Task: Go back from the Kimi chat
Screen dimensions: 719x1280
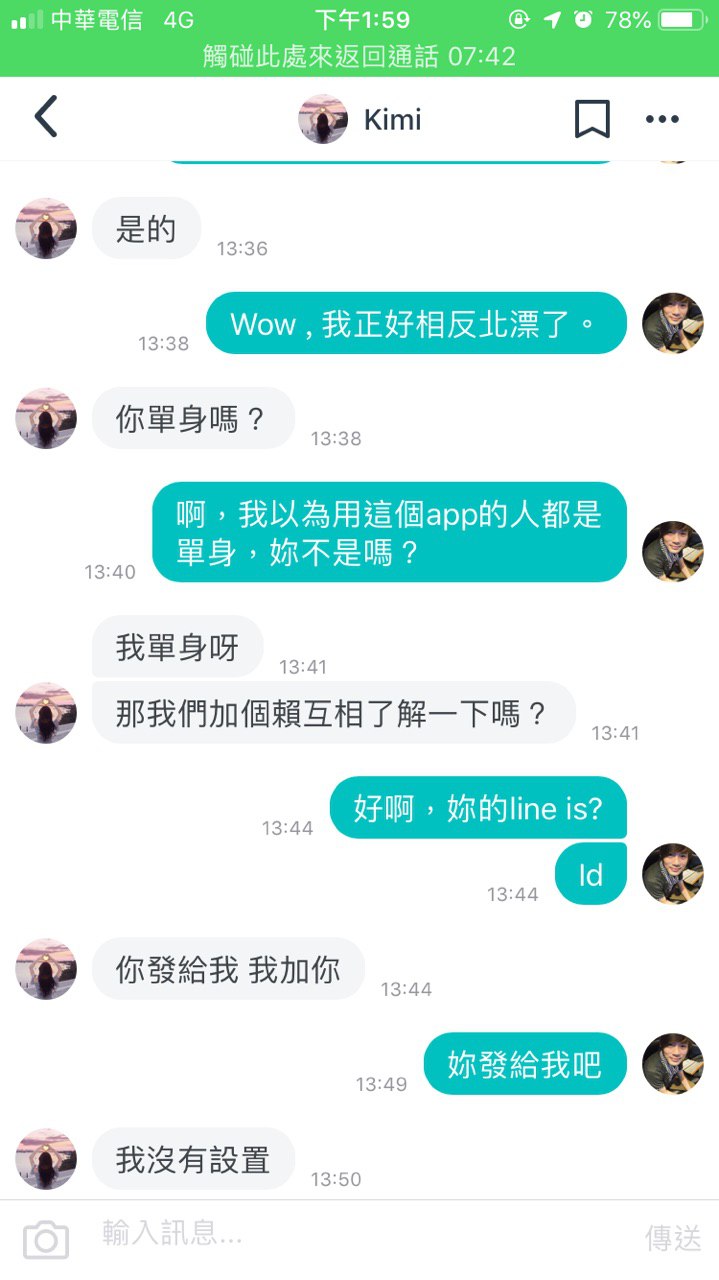Action: tap(46, 118)
